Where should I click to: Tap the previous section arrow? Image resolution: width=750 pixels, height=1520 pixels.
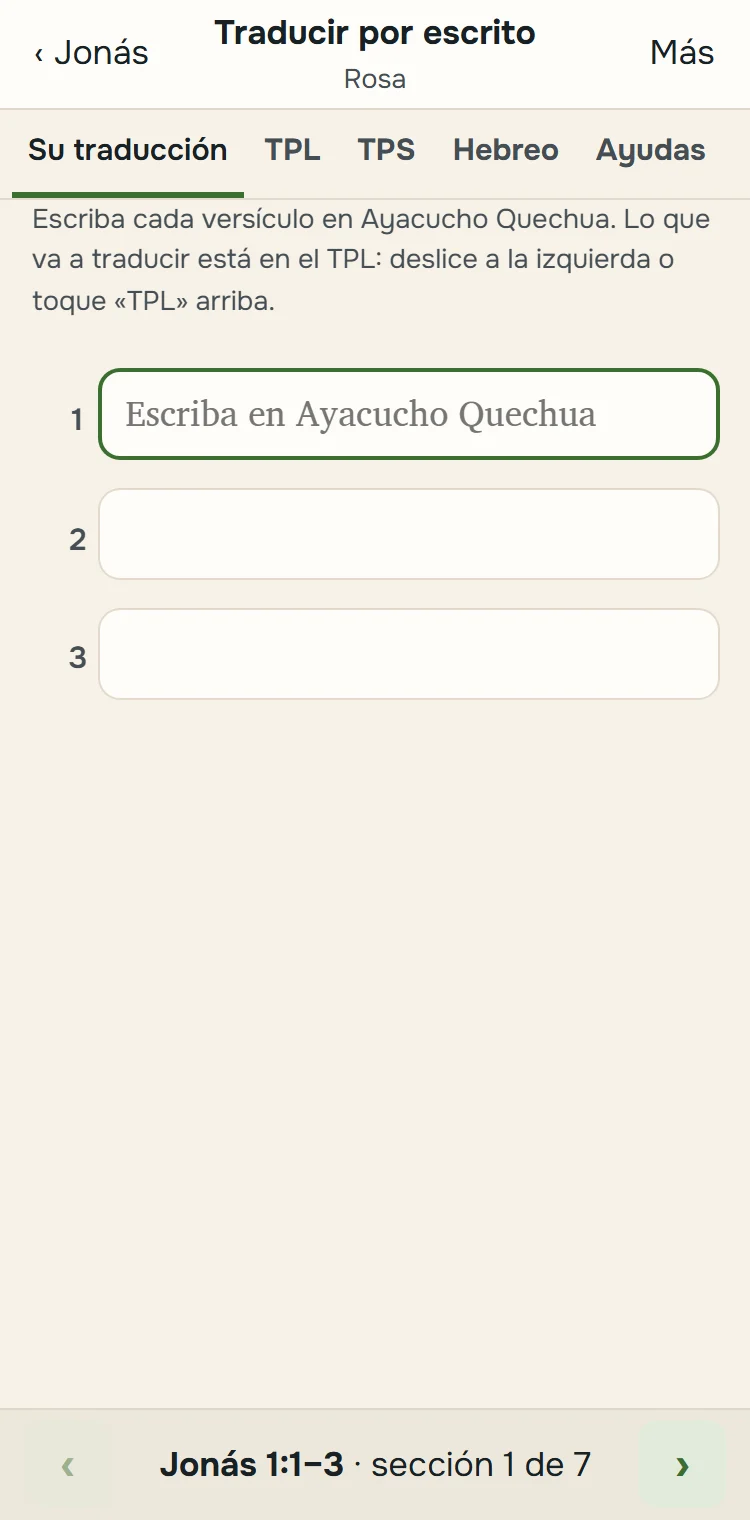click(x=68, y=1465)
